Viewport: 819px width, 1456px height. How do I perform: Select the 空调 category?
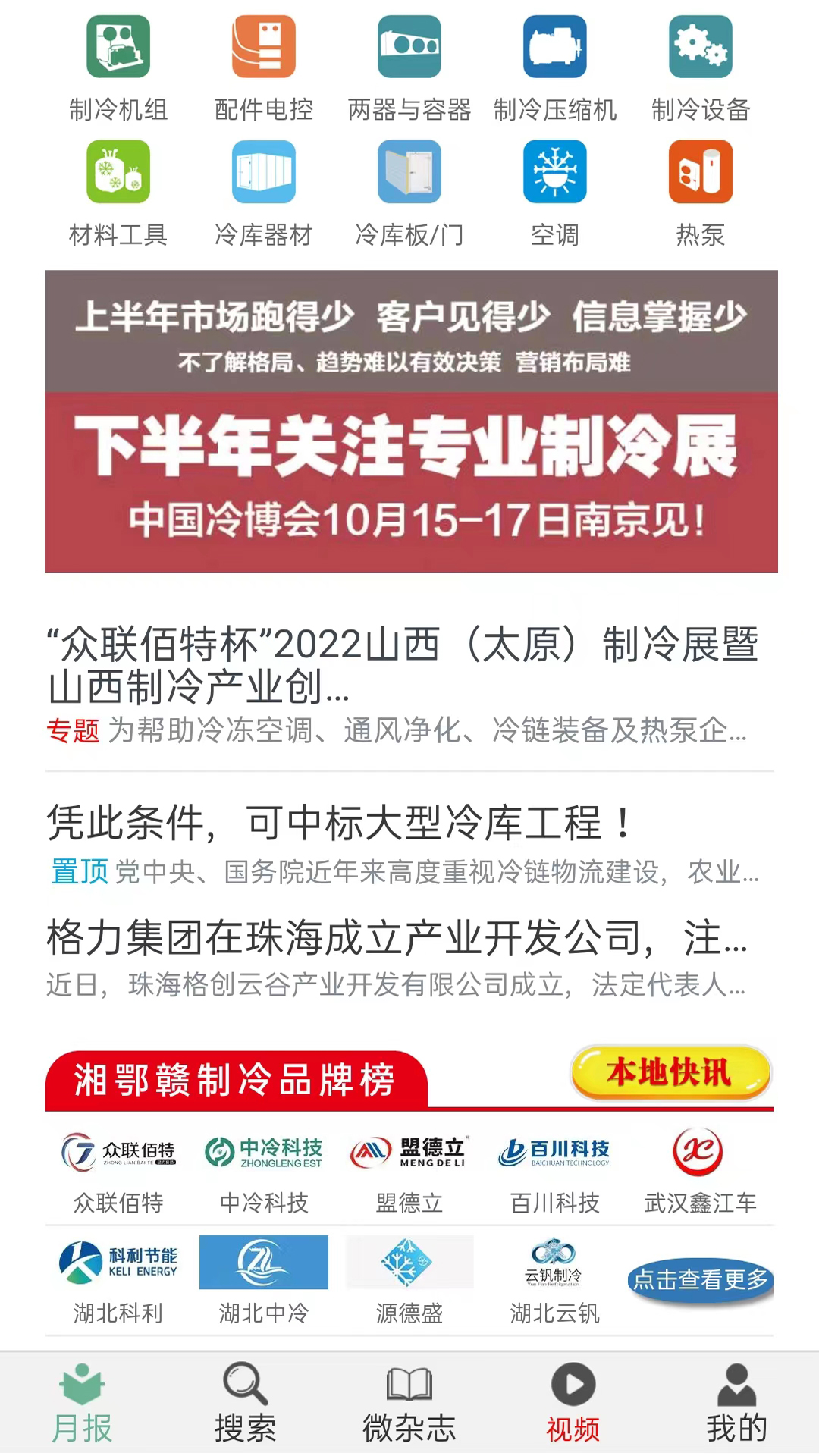[555, 194]
